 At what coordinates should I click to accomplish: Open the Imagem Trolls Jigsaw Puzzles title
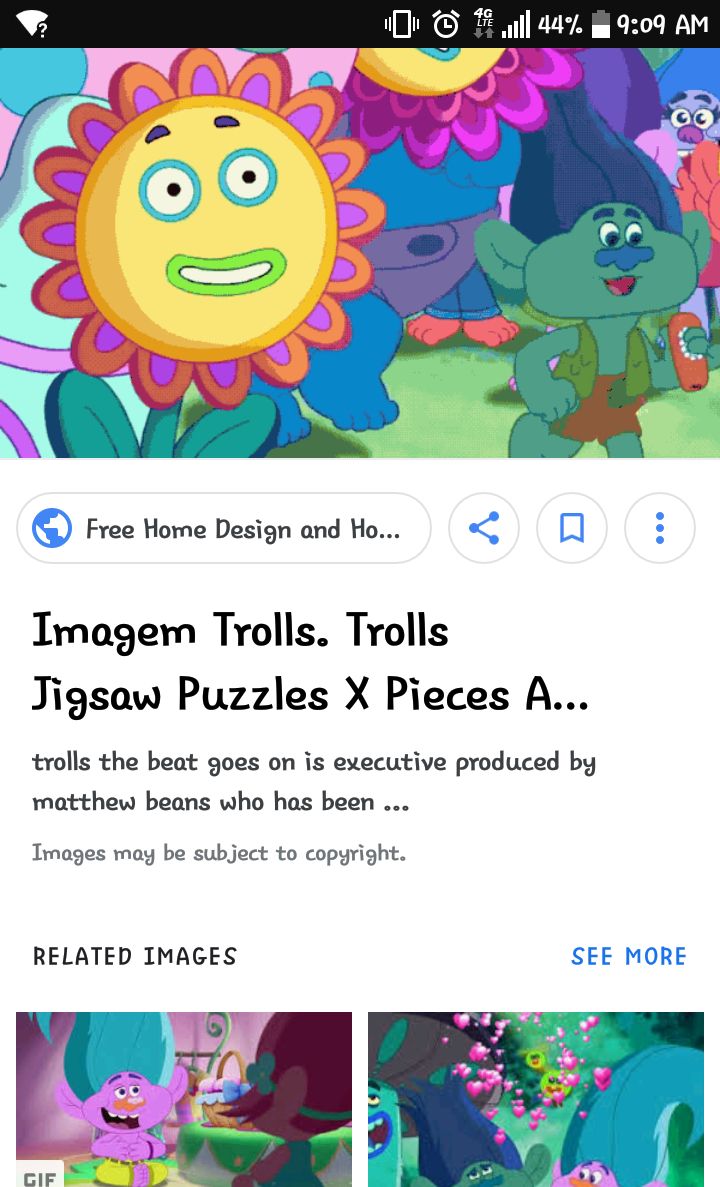click(x=310, y=662)
